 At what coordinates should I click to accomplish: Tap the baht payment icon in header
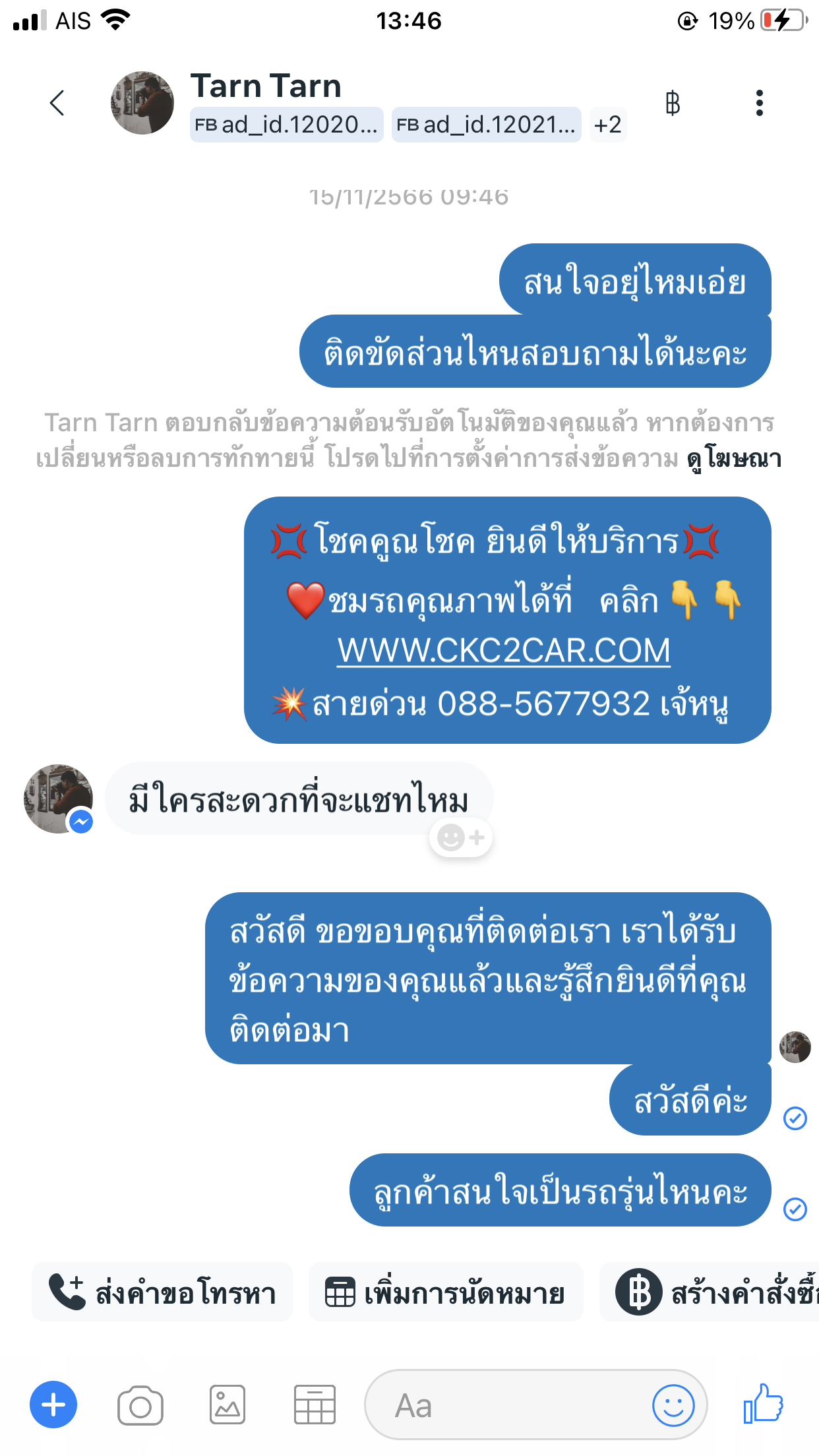(672, 104)
